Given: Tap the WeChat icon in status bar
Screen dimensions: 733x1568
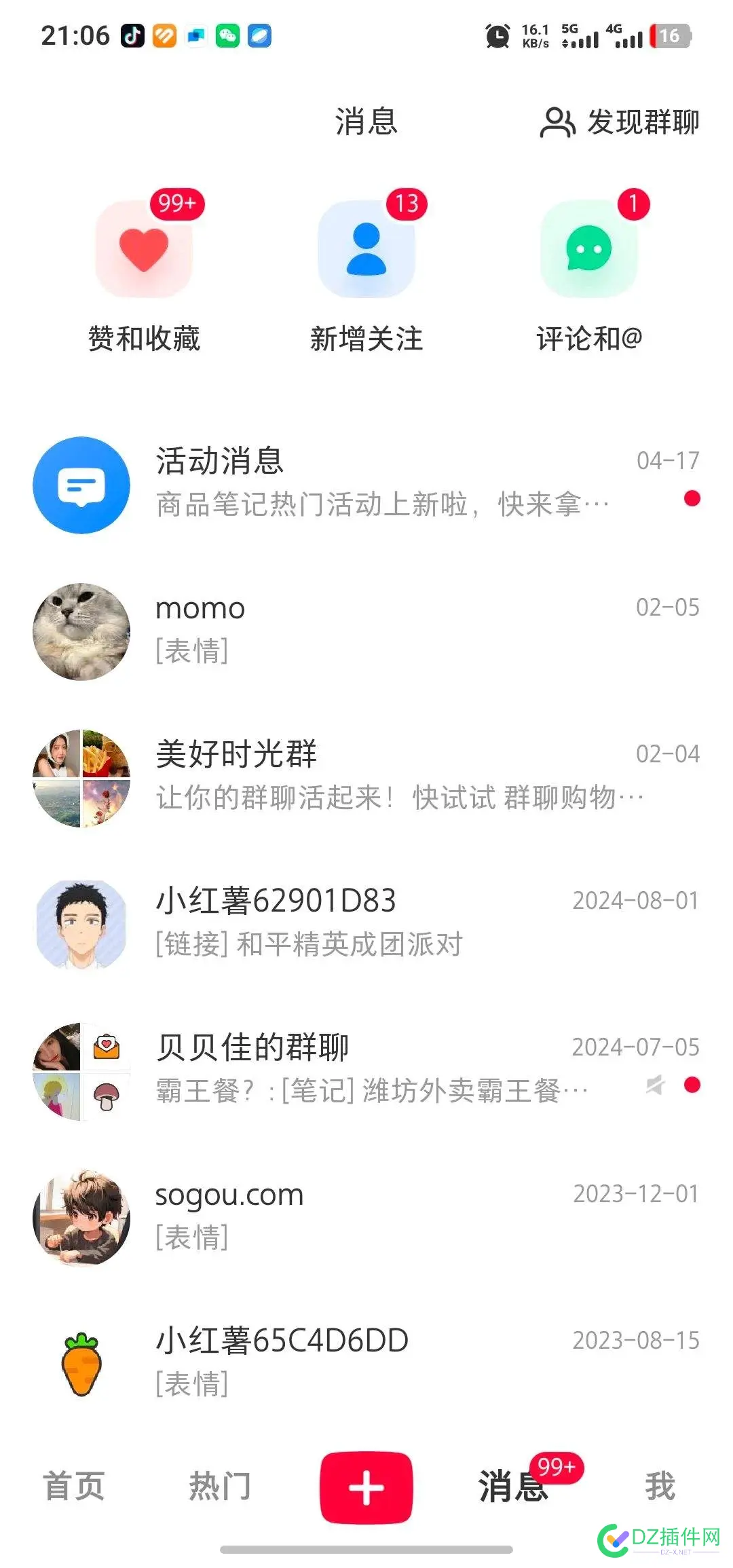Looking at the screenshot, I should click(227, 35).
